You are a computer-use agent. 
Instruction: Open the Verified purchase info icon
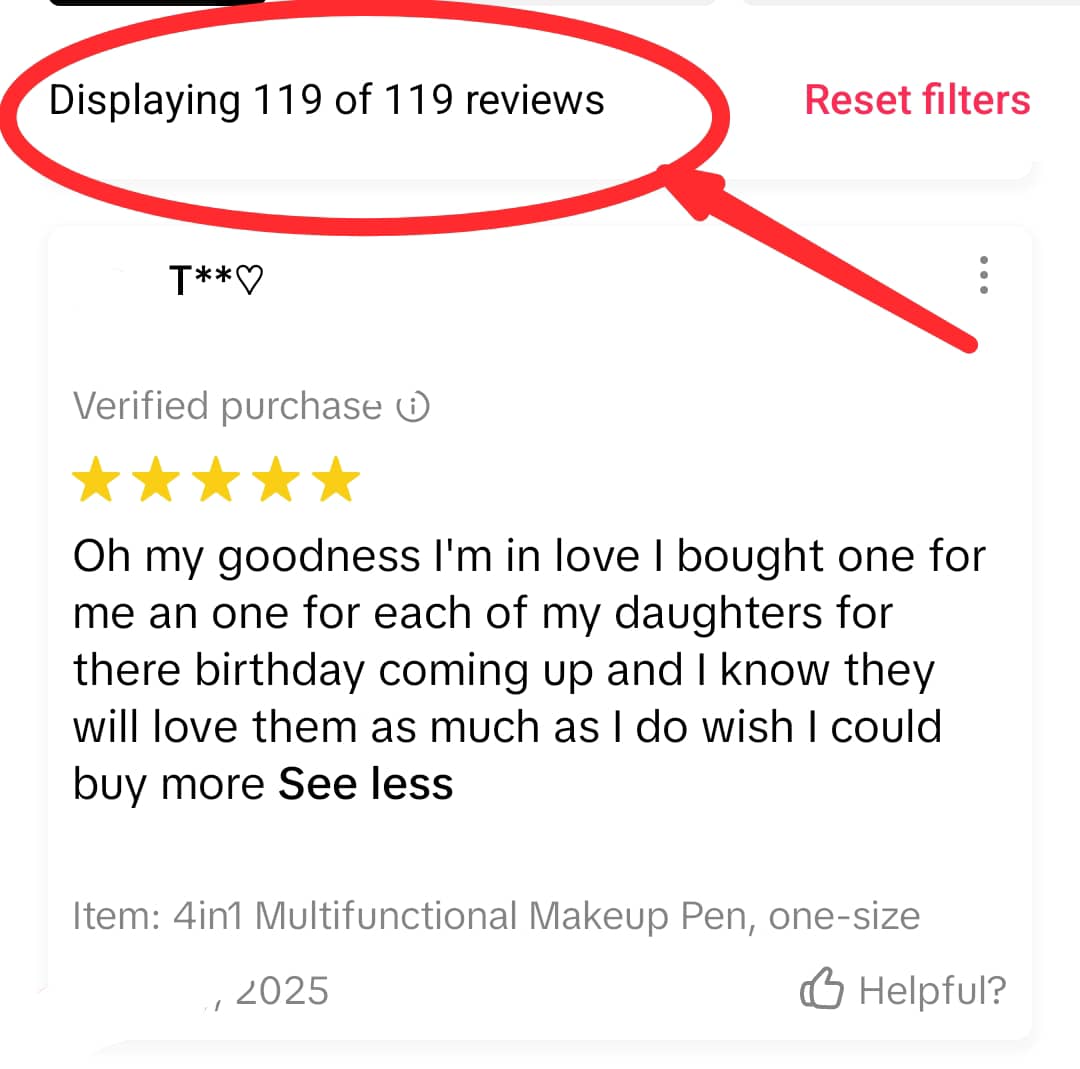point(413,407)
